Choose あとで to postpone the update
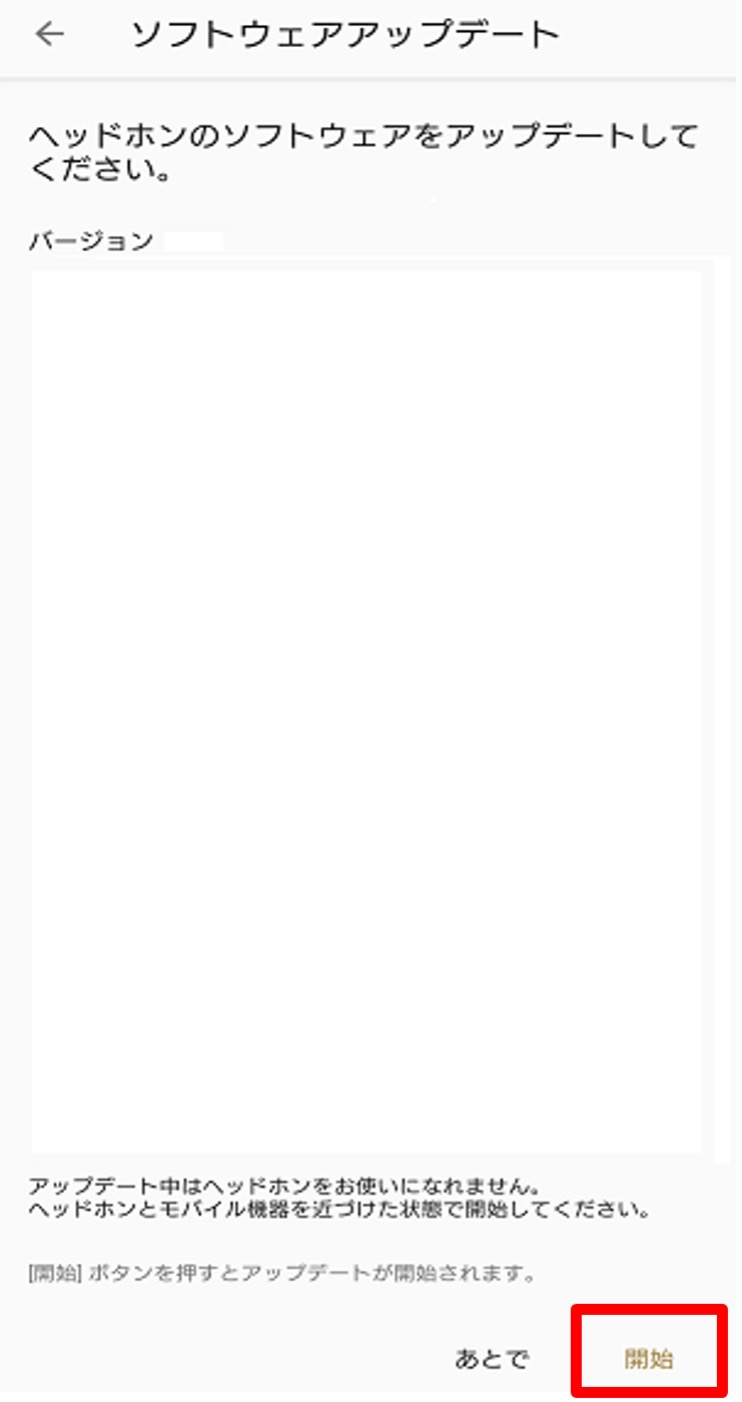 coord(491,1359)
